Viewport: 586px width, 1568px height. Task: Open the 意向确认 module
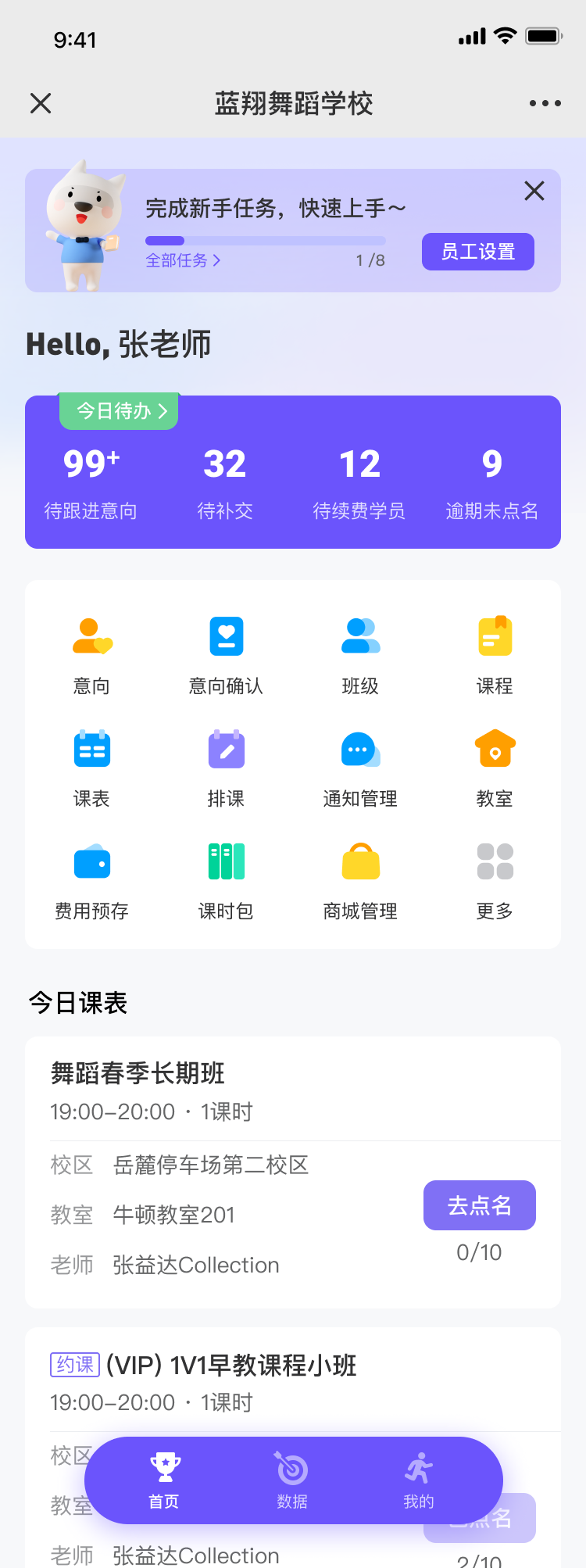226,653
